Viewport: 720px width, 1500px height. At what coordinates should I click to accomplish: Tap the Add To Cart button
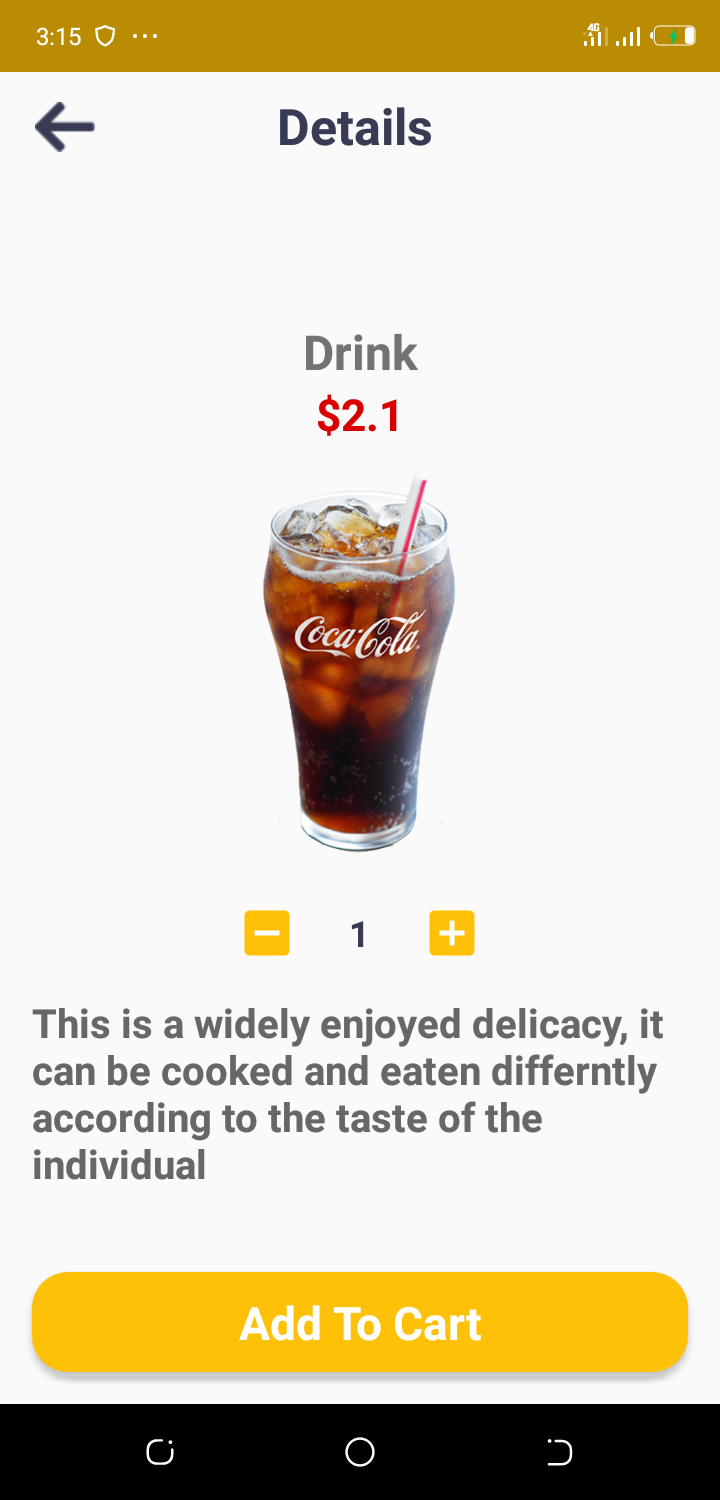point(360,1322)
